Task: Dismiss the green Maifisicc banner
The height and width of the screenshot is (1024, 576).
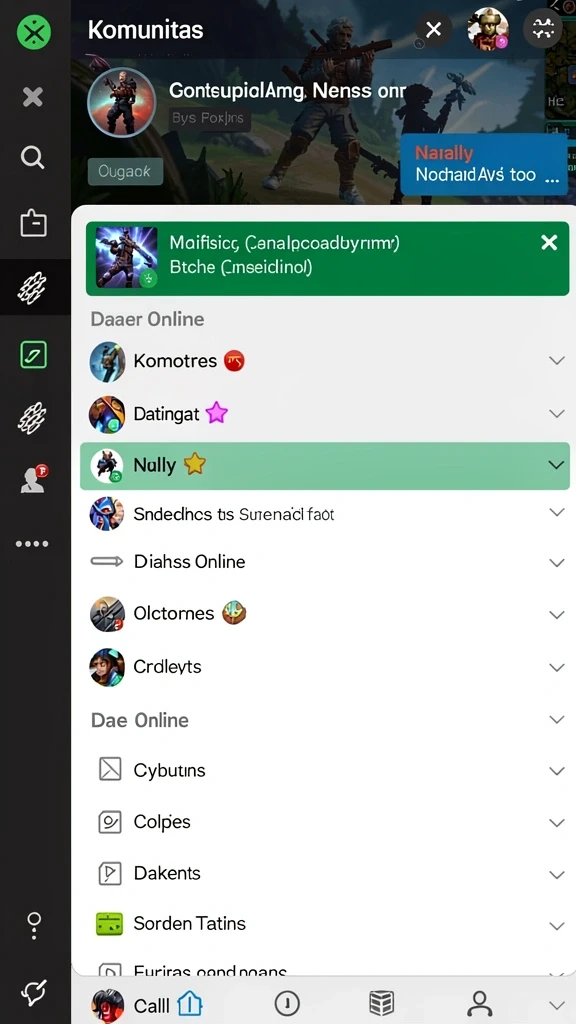Action: pyautogui.click(x=549, y=243)
